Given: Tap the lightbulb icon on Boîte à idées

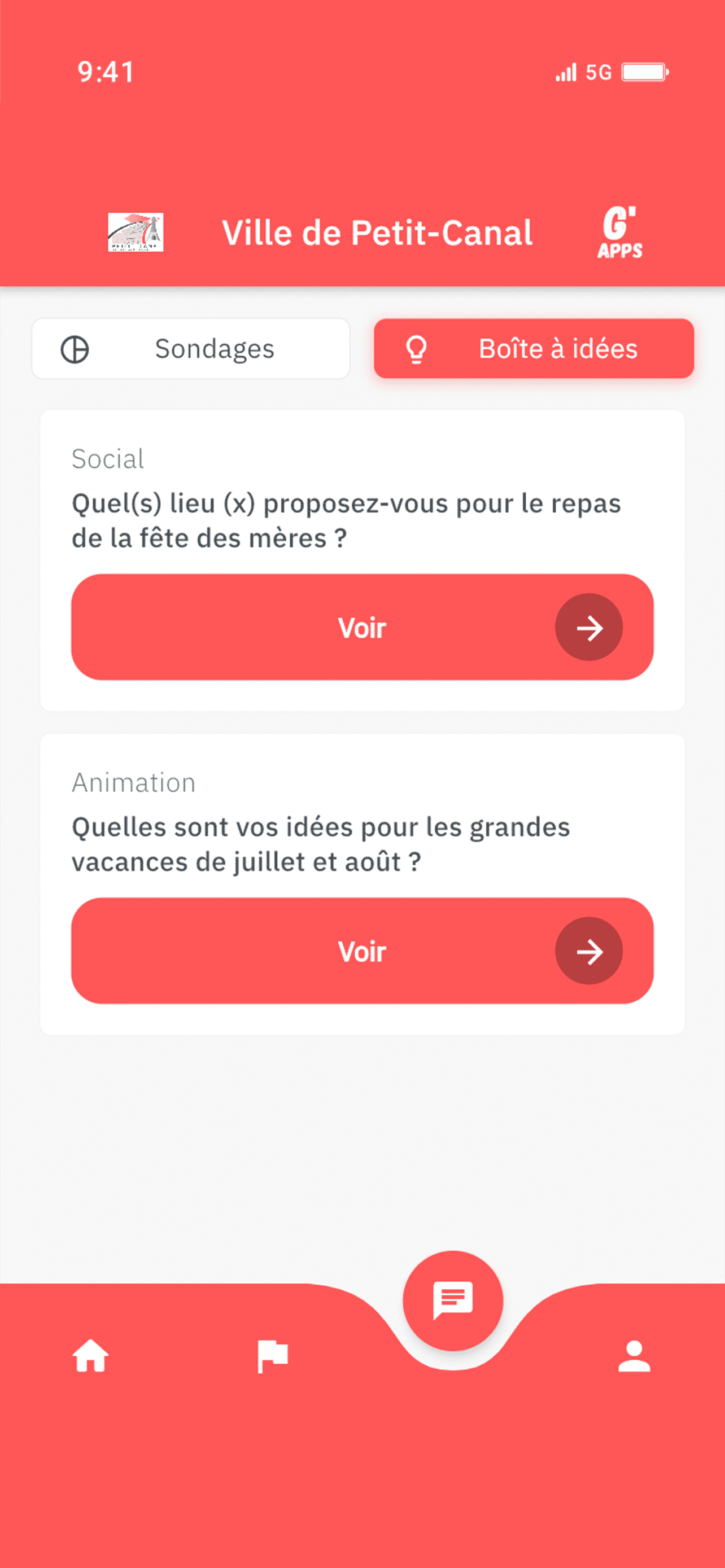Looking at the screenshot, I should click(x=416, y=348).
